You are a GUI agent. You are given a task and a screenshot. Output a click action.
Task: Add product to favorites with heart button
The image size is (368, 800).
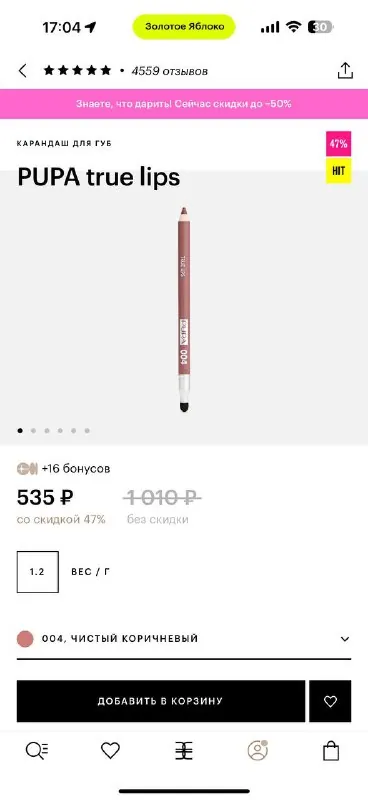tap(330, 701)
